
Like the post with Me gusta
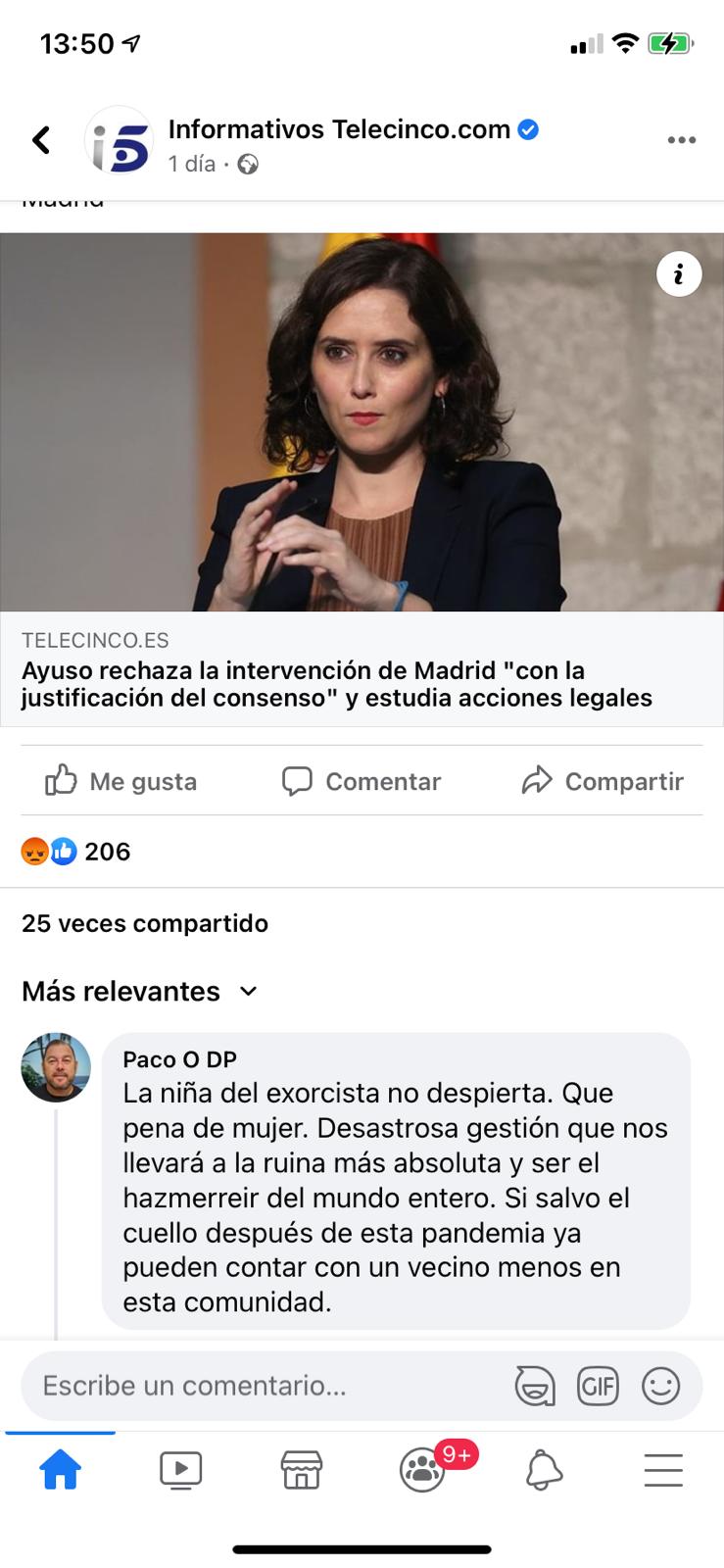point(121,781)
